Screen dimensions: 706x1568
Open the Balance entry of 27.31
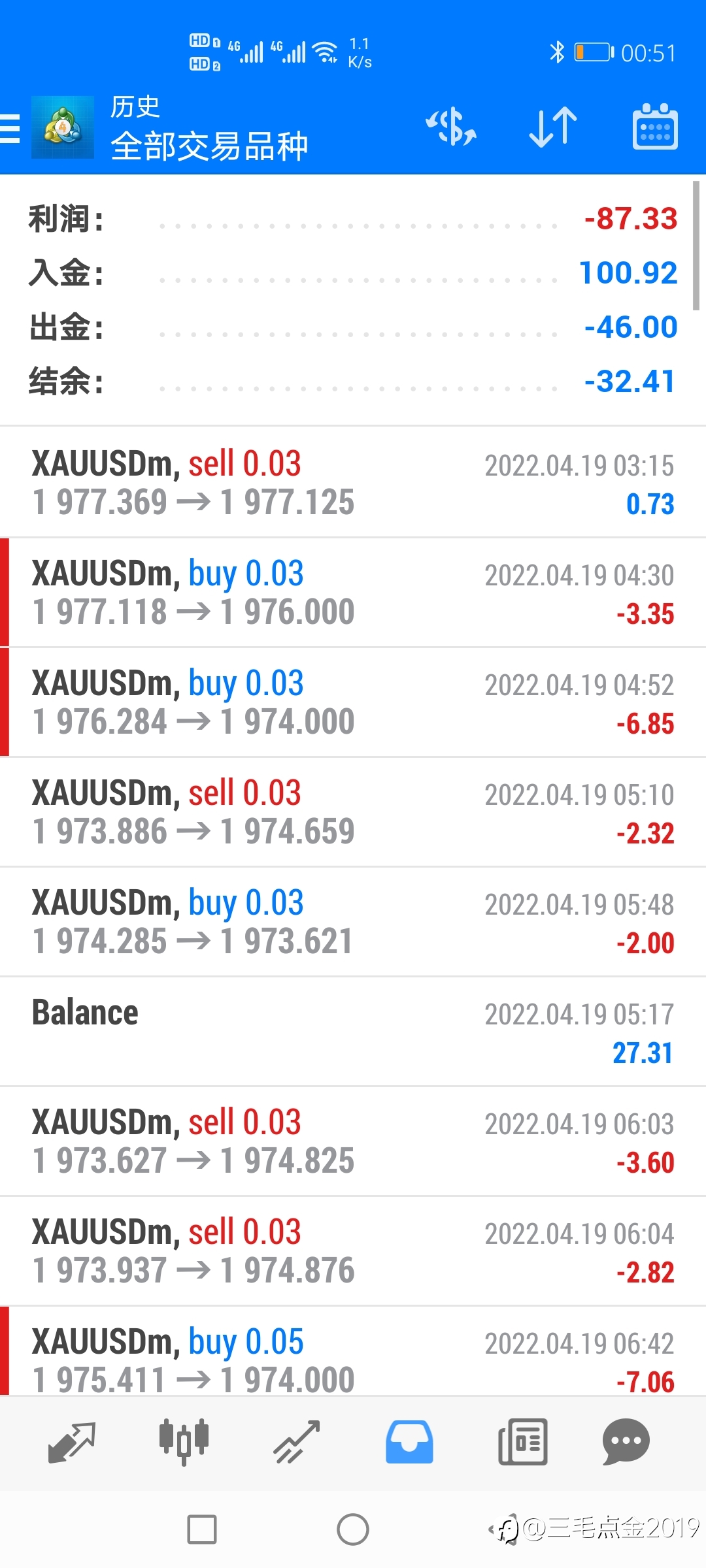coord(353,1032)
